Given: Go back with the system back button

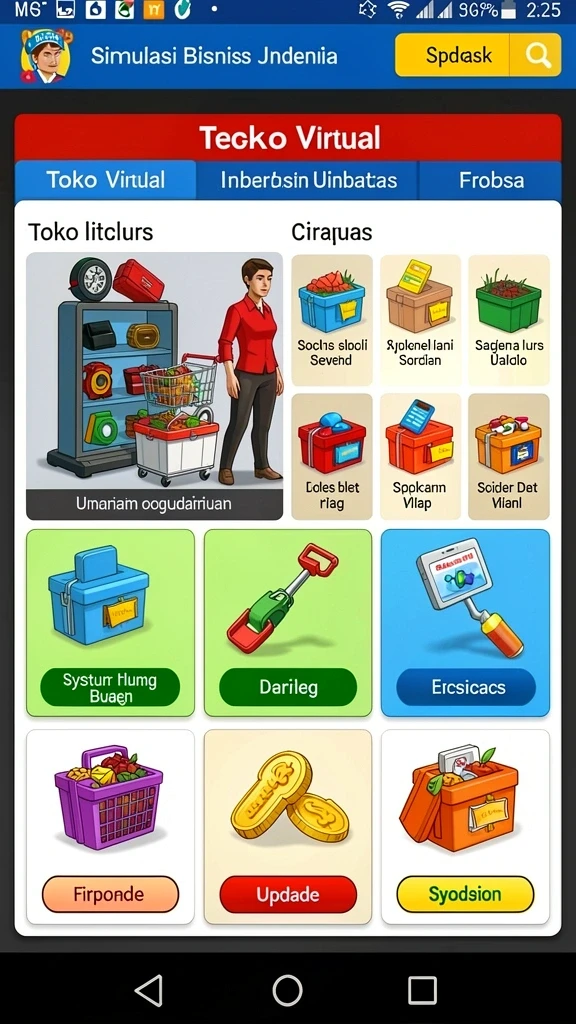Looking at the screenshot, I should coord(150,990).
